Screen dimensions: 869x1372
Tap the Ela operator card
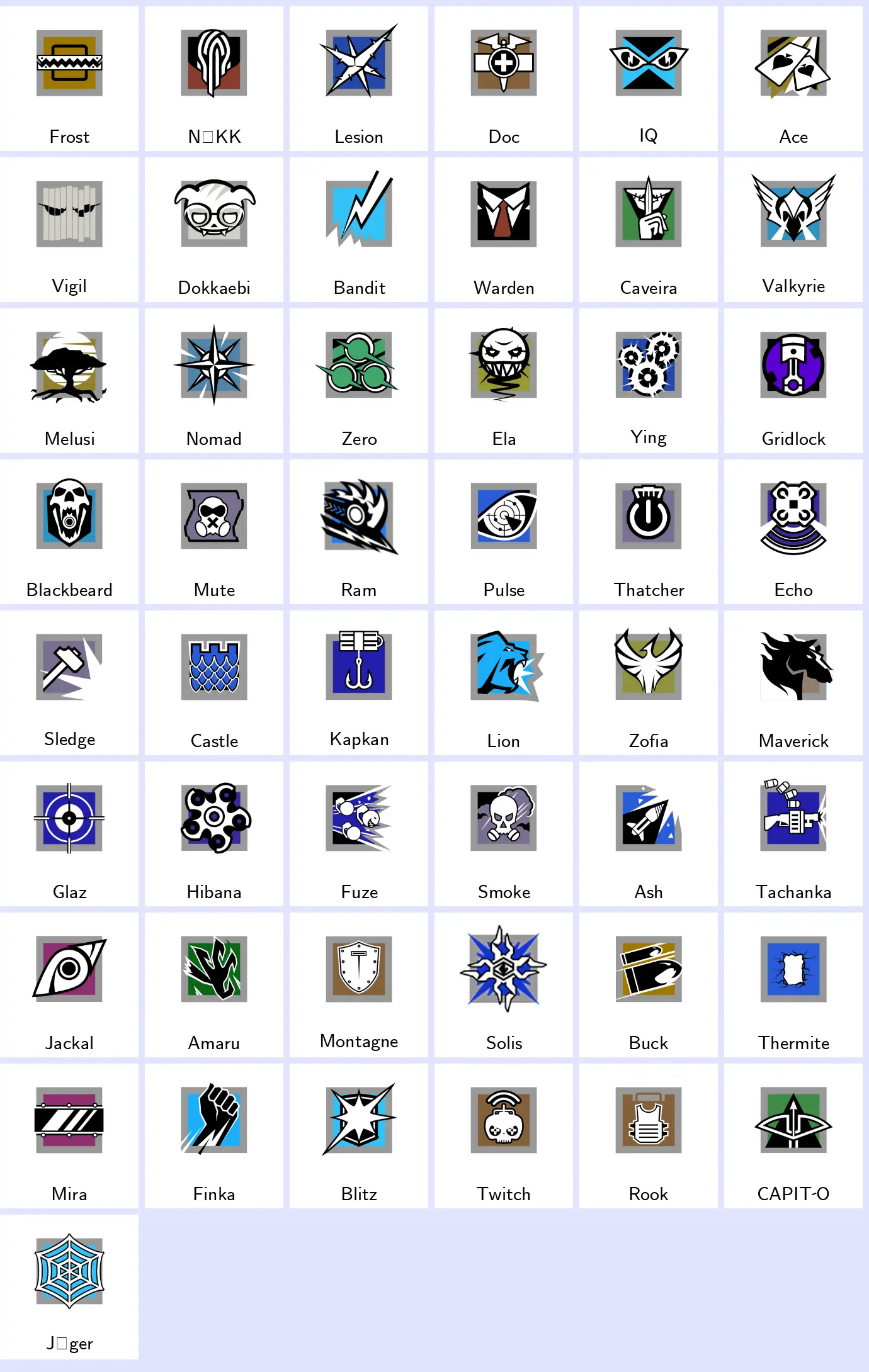[504, 381]
